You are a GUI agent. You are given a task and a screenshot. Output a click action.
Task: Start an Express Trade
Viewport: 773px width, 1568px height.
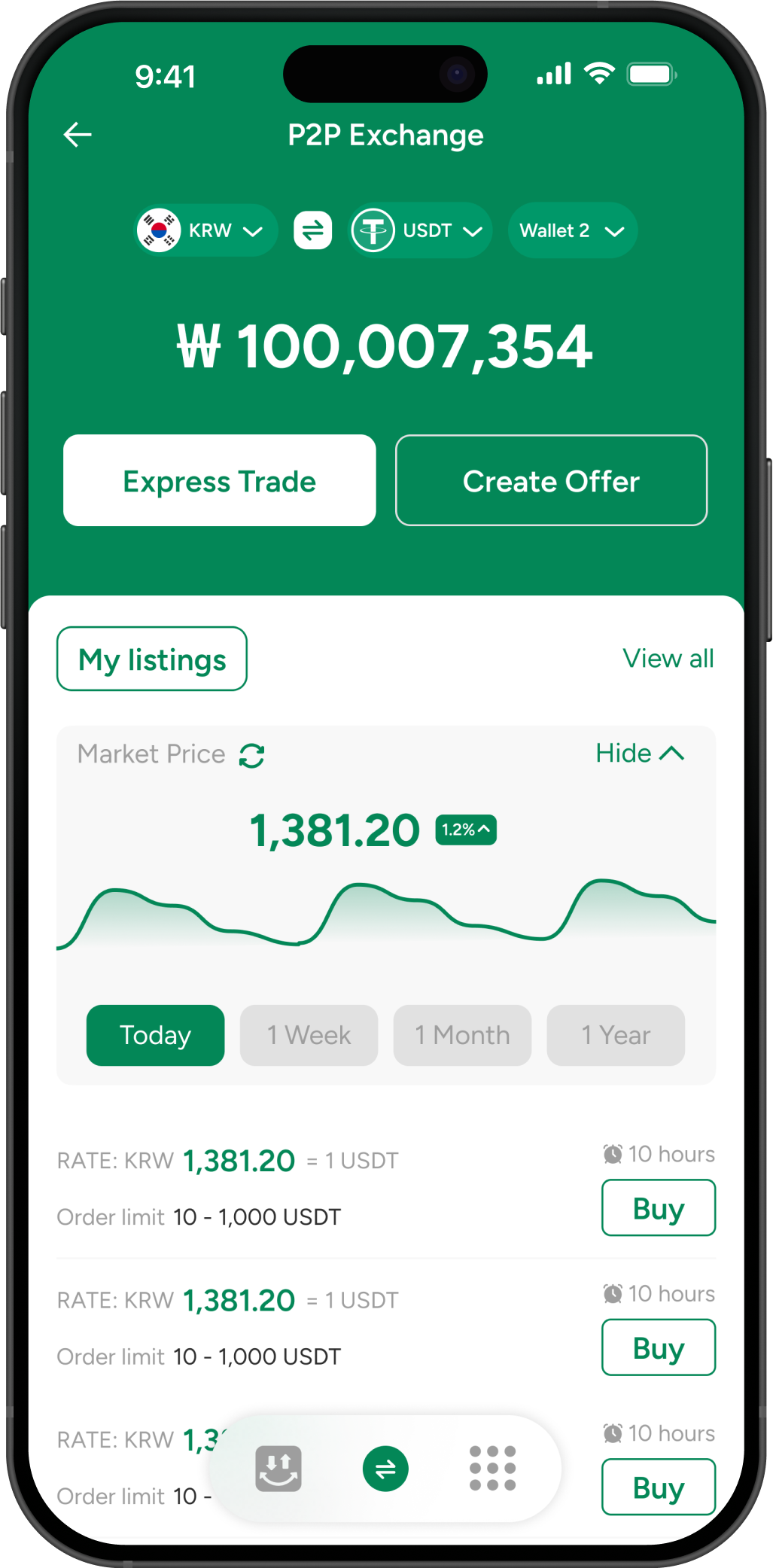point(219,480)
